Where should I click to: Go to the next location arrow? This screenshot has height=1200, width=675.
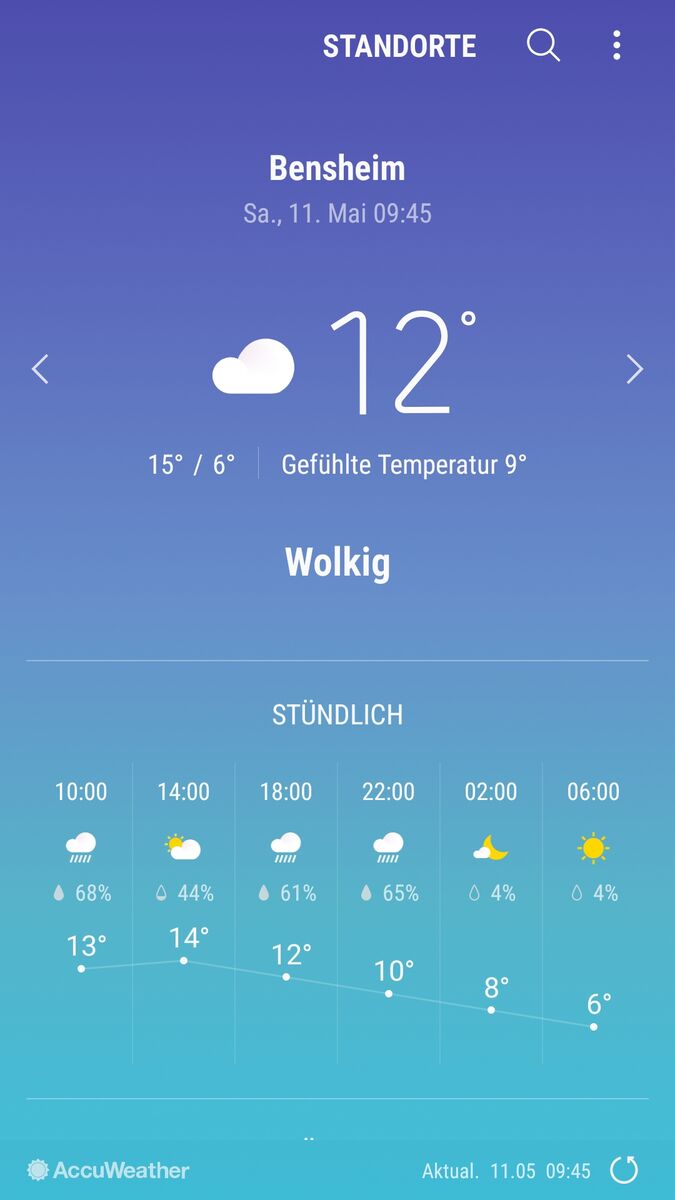point(634,369)
